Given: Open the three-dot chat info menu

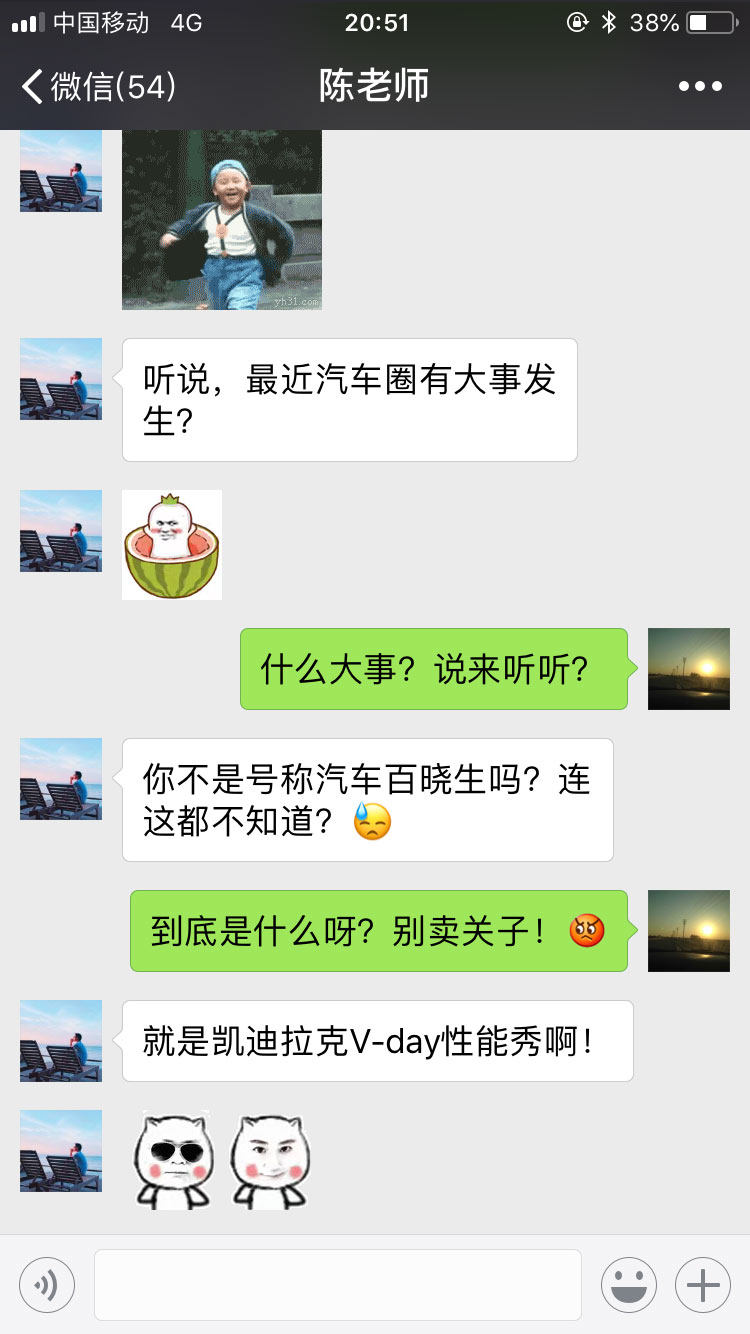Looking at the screenshot, I should [x=700, y=86].
